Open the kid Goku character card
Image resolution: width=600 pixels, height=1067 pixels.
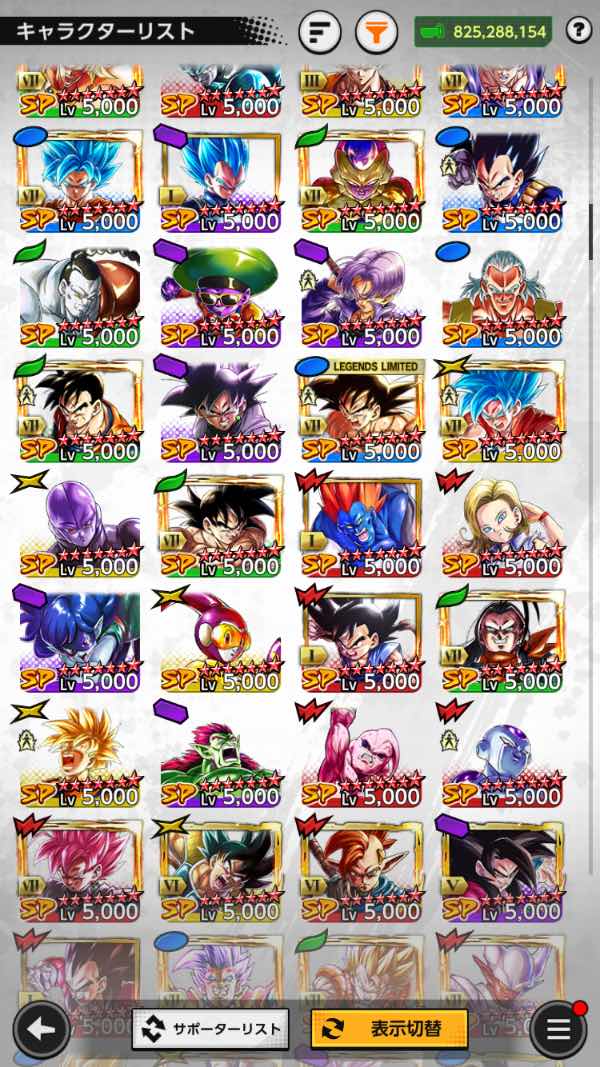(x=360, y=640)
